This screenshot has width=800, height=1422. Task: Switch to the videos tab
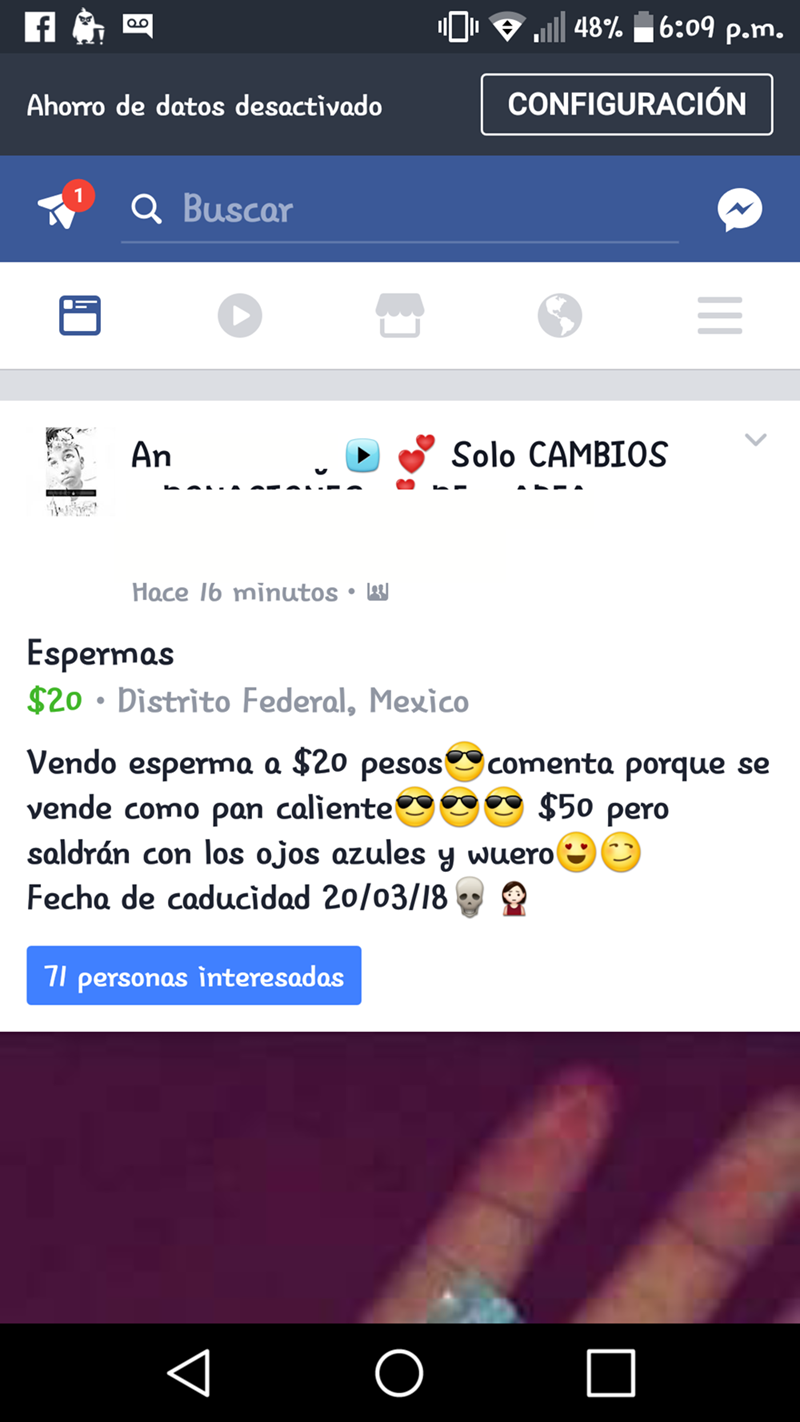pyautogui.click(x=240, y=316)
